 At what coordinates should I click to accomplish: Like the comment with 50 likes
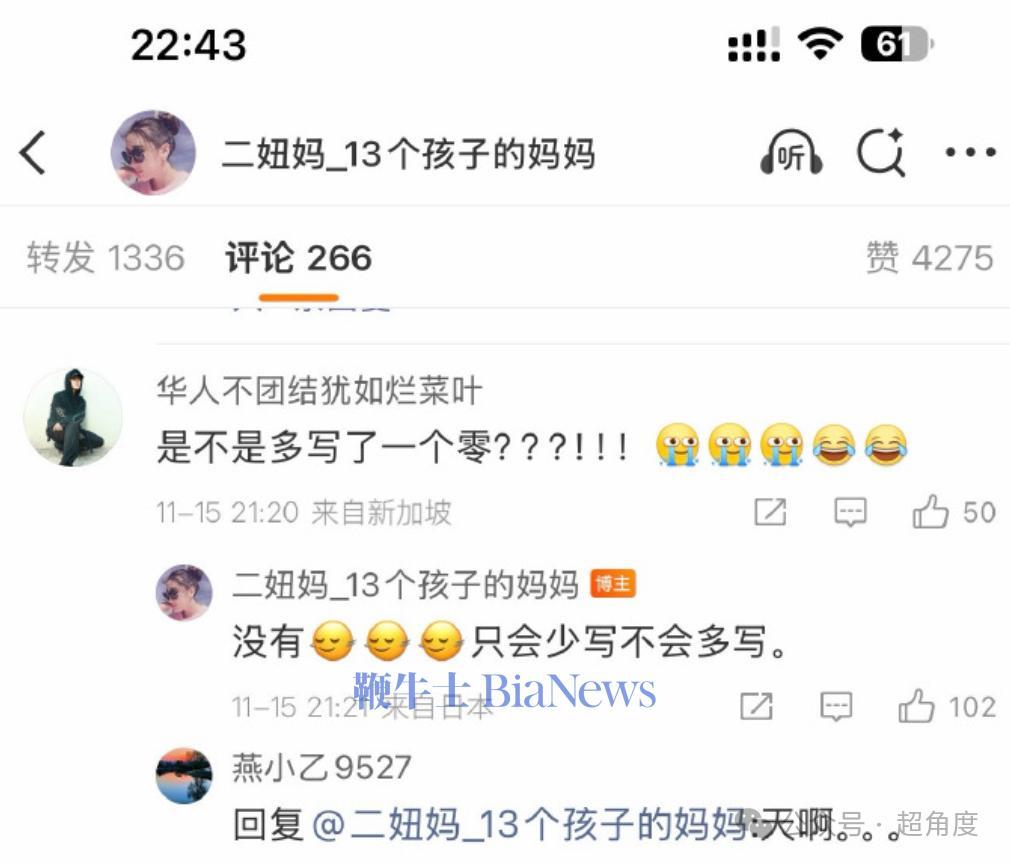click(931, 513)
